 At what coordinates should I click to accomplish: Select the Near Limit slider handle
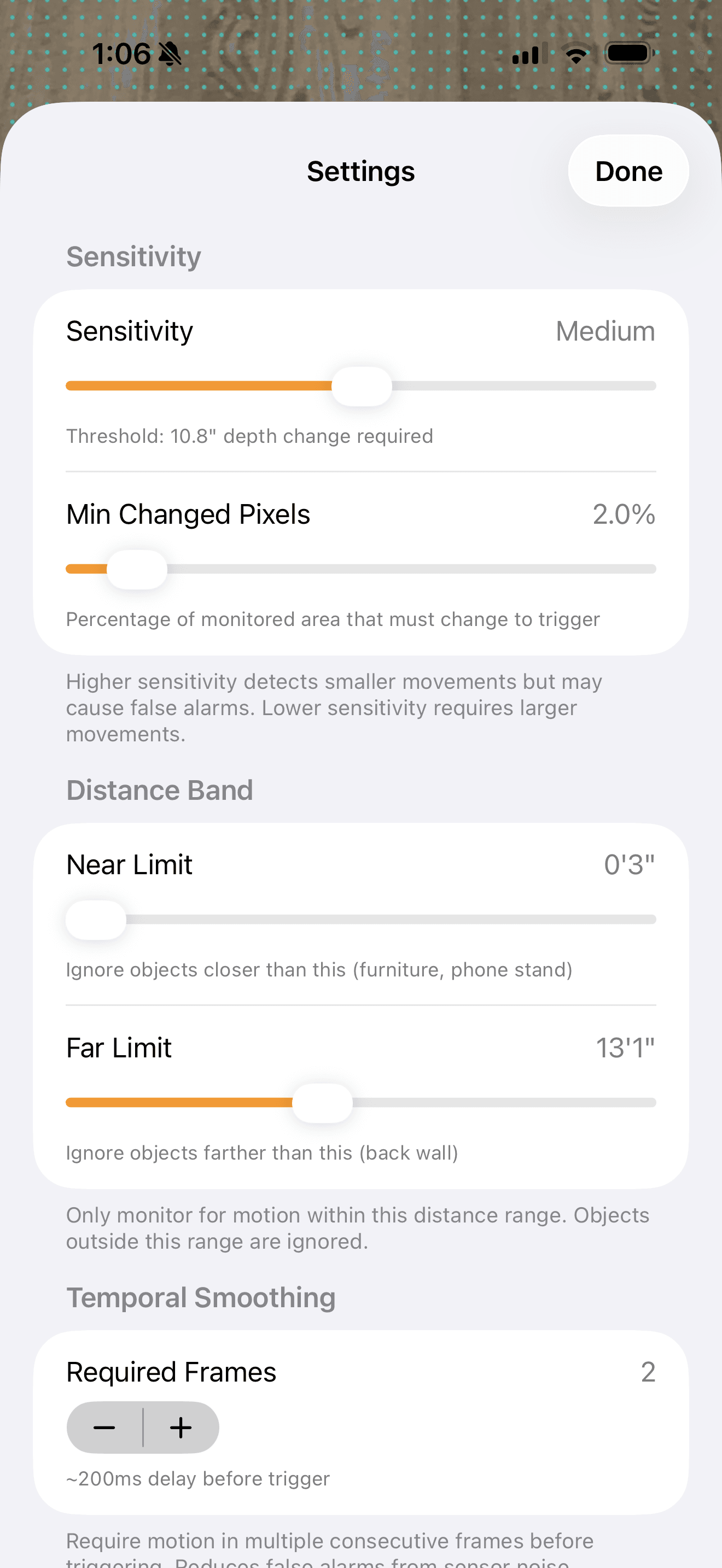(96, 919)
